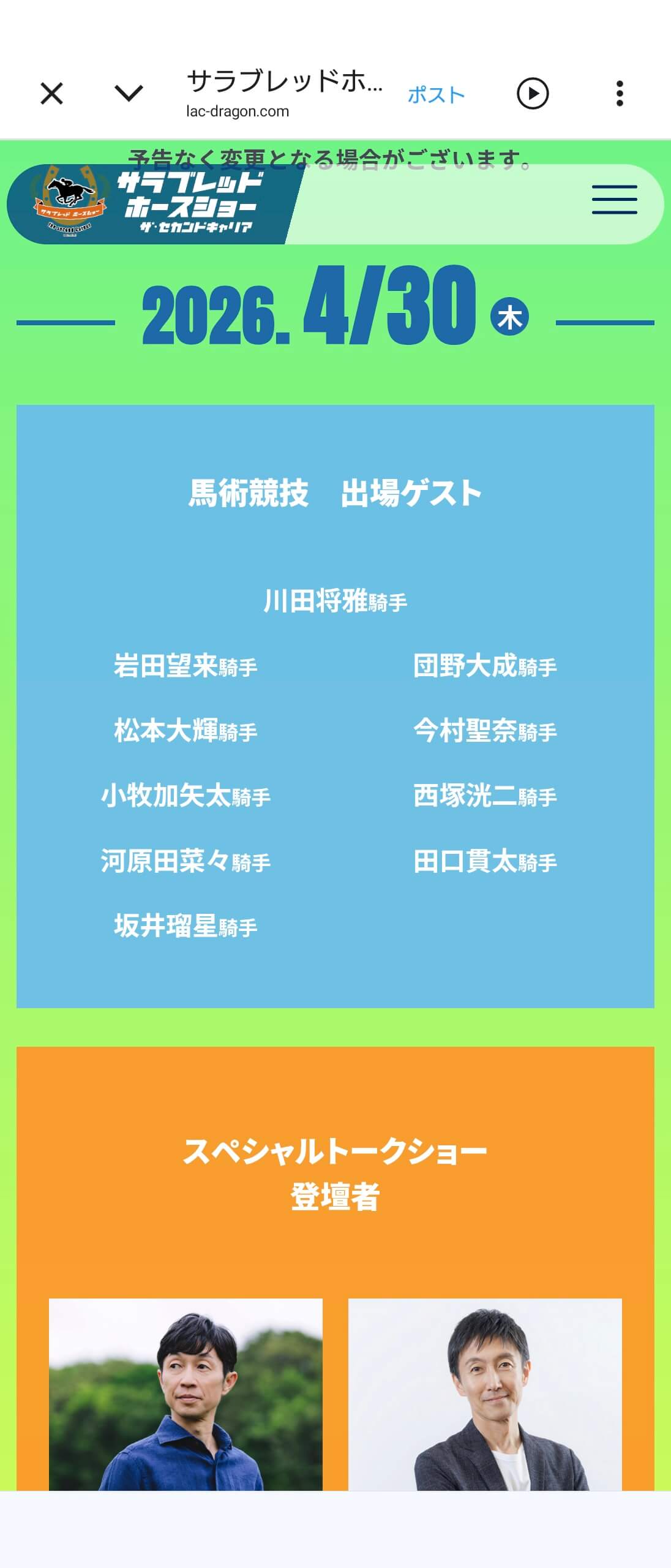Open the browser overflow menu
The height and width of the screenshot is (1568, 671).
pyautogui.click(x=620, y=94)
